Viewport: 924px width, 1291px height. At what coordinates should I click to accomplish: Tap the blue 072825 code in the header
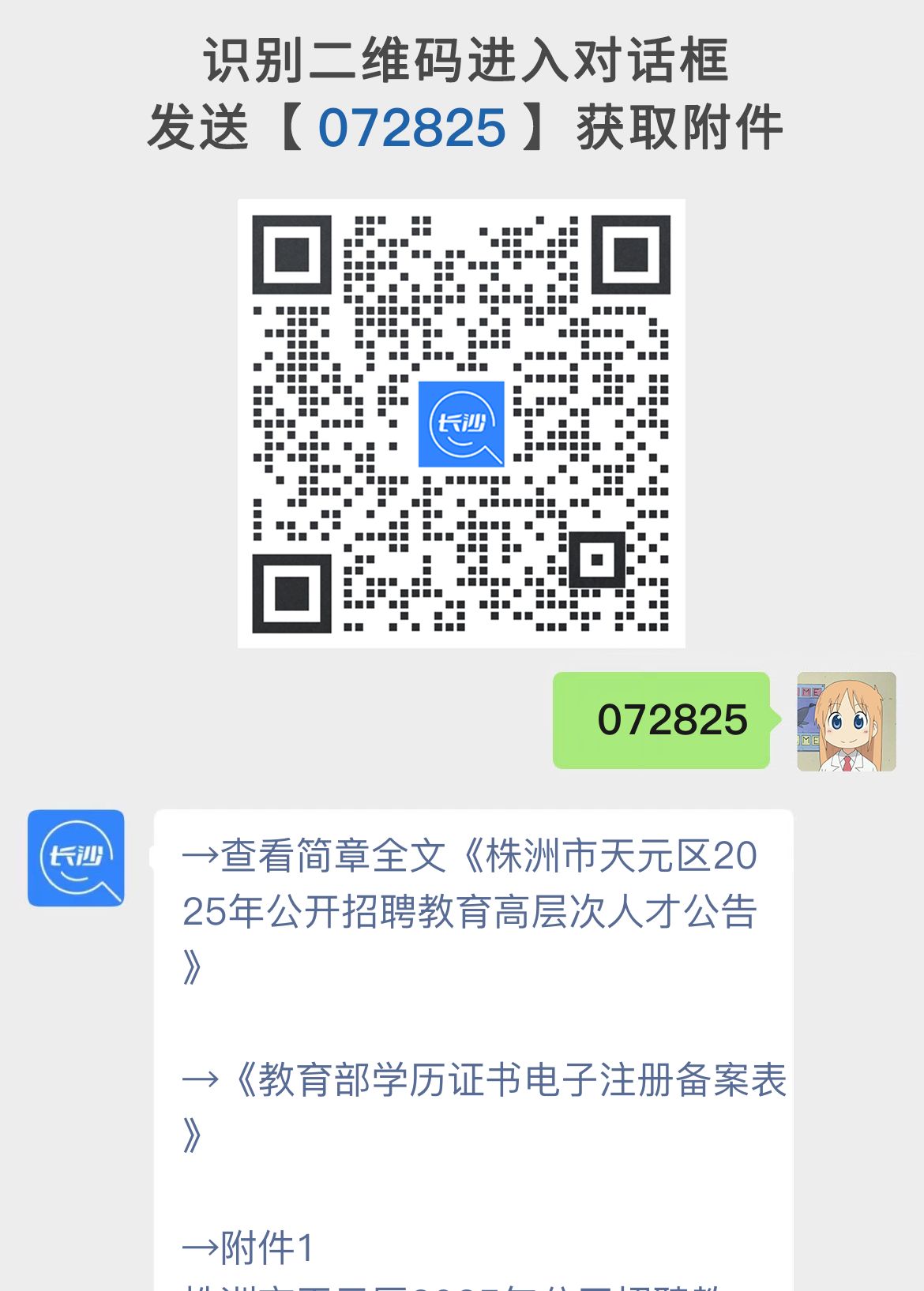click(x=411, y=126)
